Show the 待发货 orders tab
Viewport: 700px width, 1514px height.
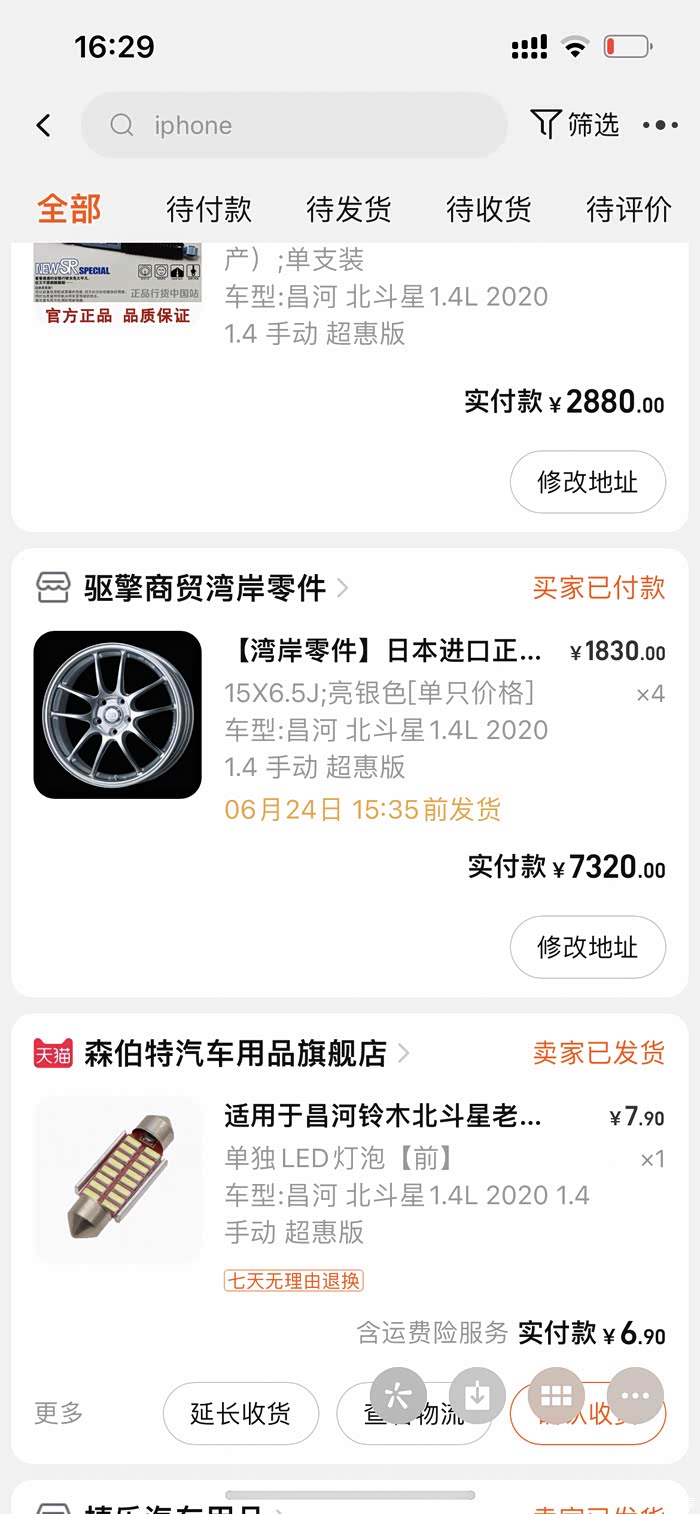(349, 209)
